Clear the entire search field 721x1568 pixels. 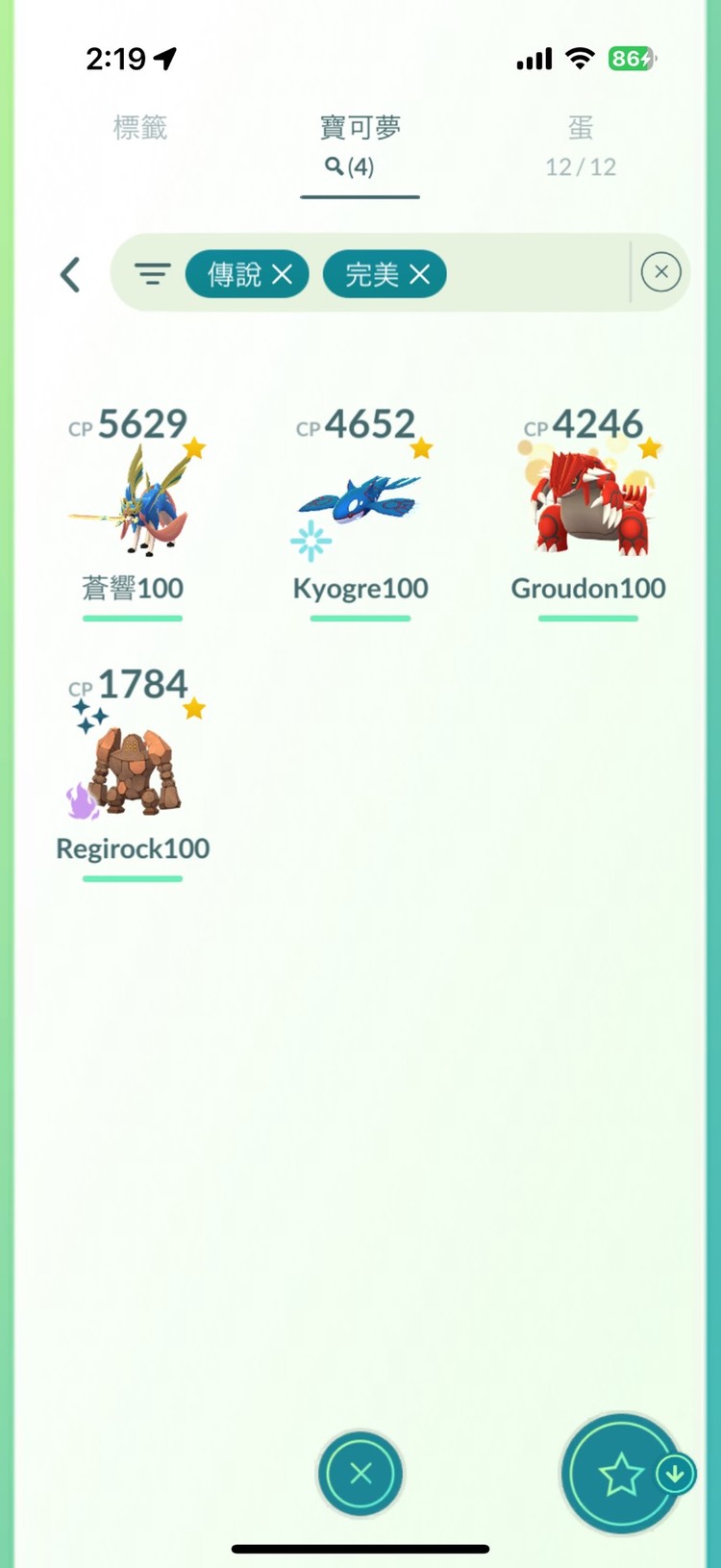[661, 272]
